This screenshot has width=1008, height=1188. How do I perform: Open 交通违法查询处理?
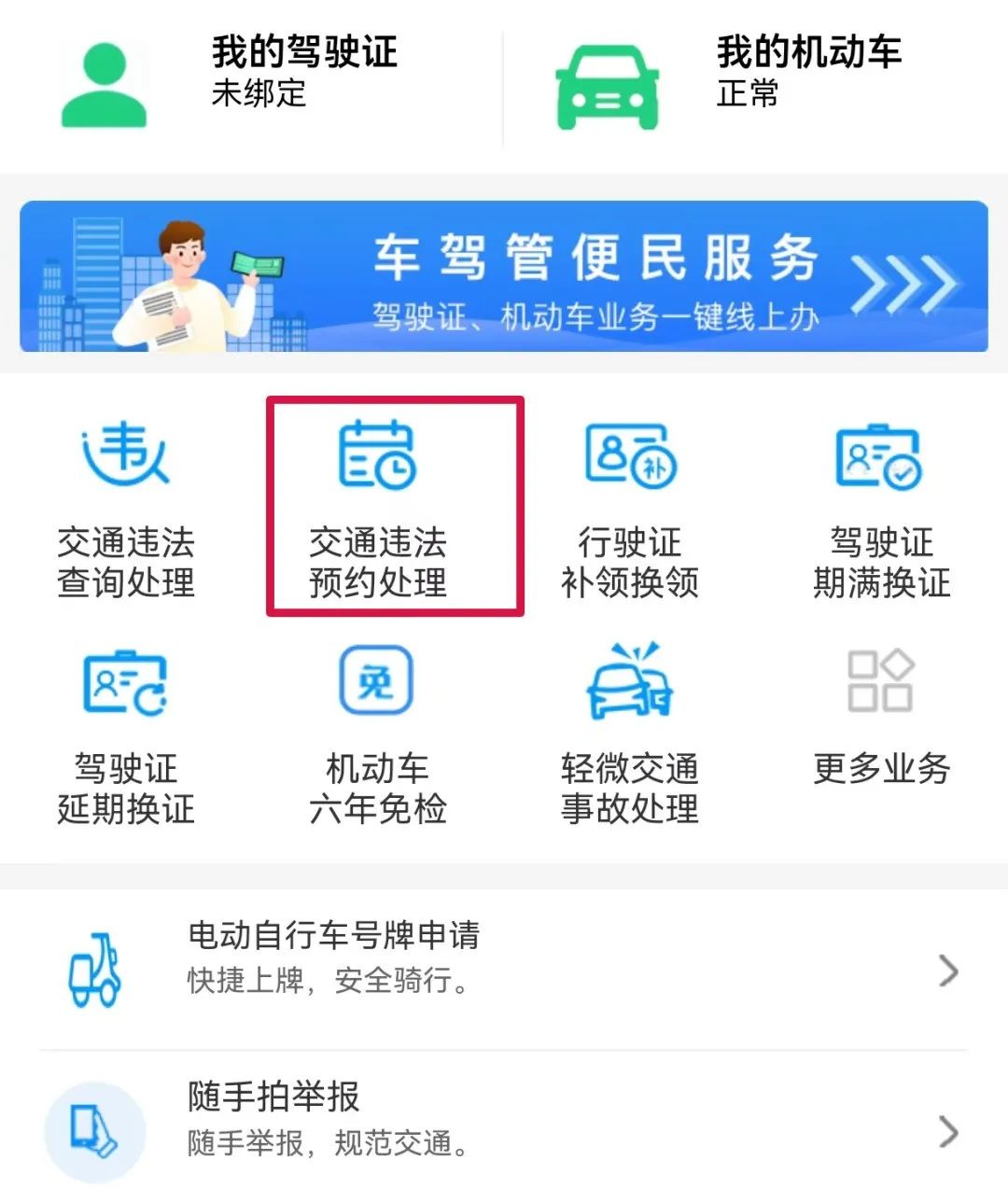point(126,509)
